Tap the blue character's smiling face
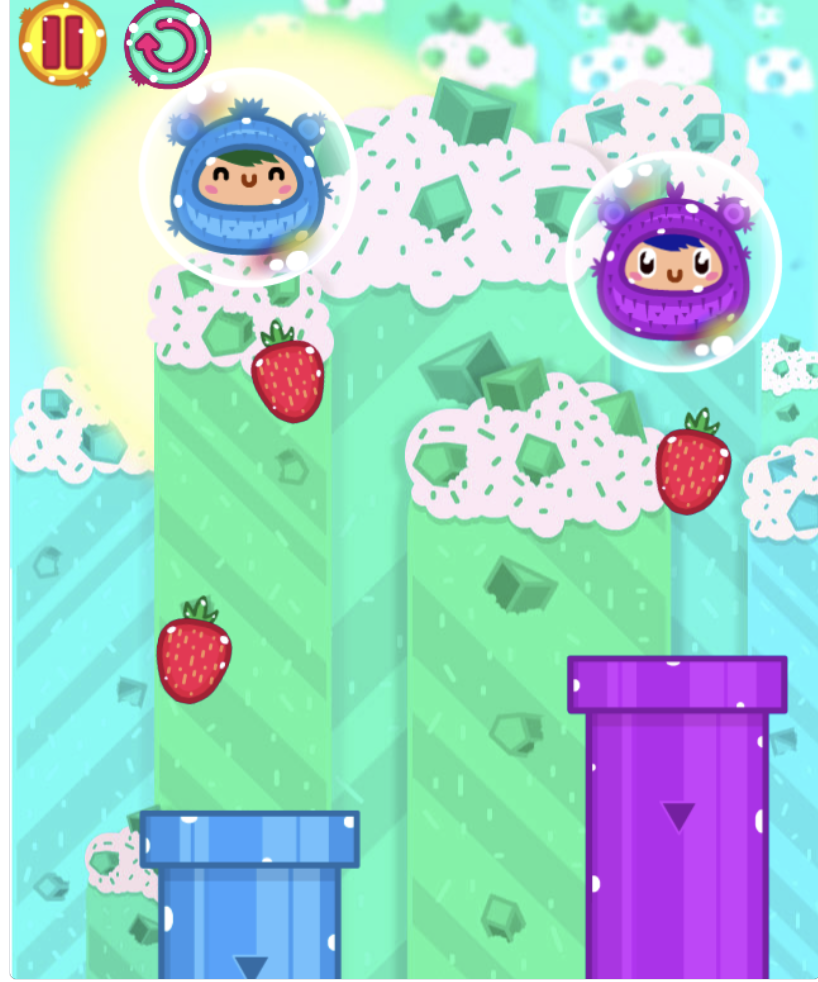The image size is (818, 982). tap(243, 178)
